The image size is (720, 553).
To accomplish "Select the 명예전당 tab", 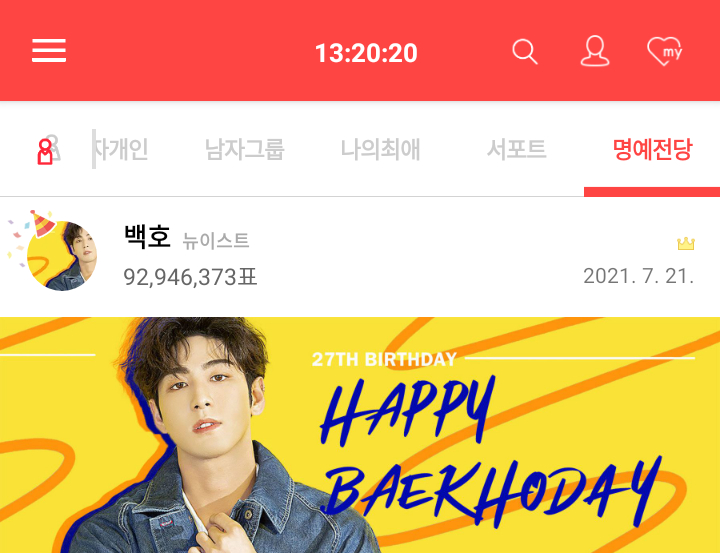I will [652, 150].
